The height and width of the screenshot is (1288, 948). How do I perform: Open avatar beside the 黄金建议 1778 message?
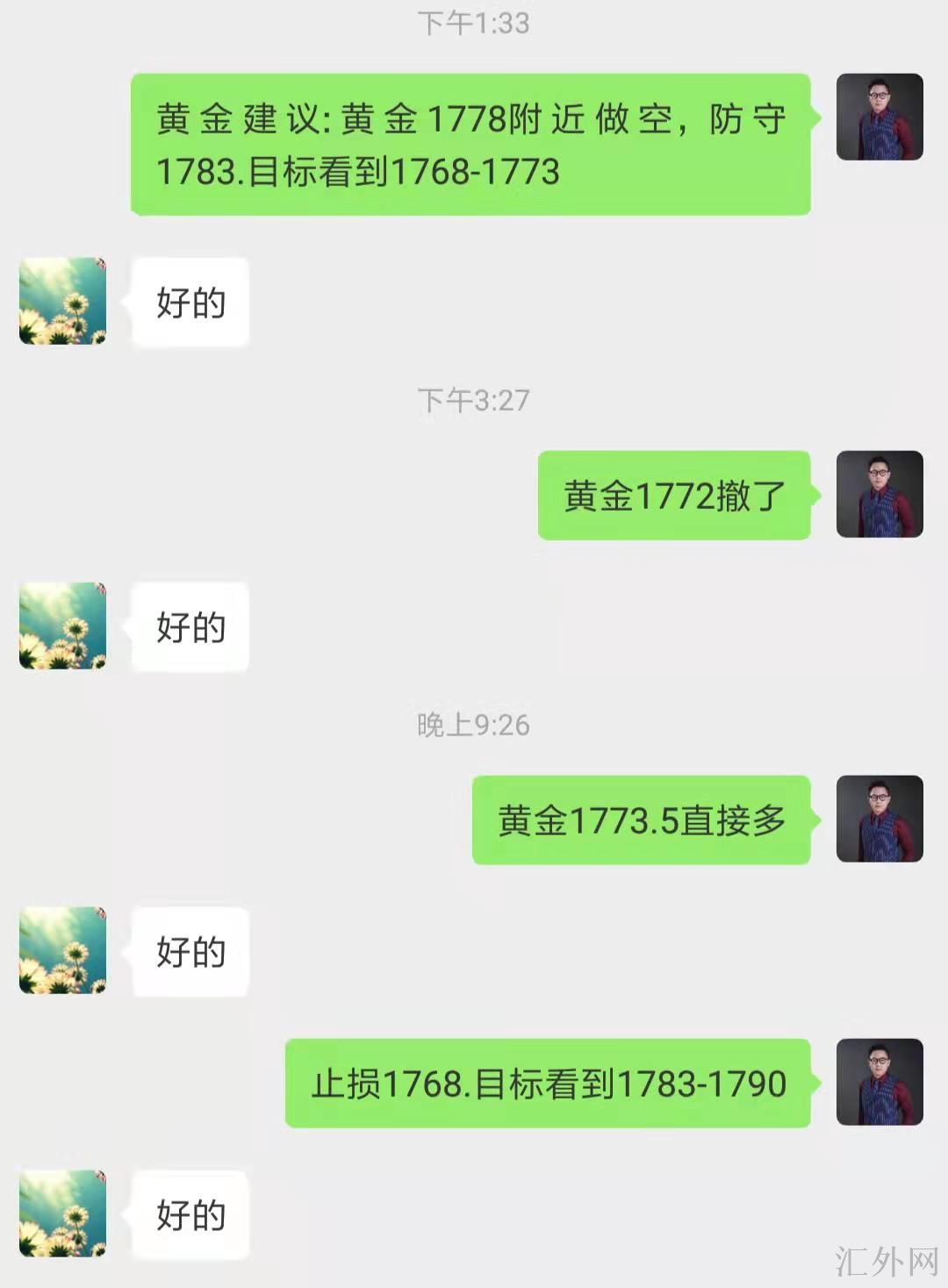[x=880, y=117]
